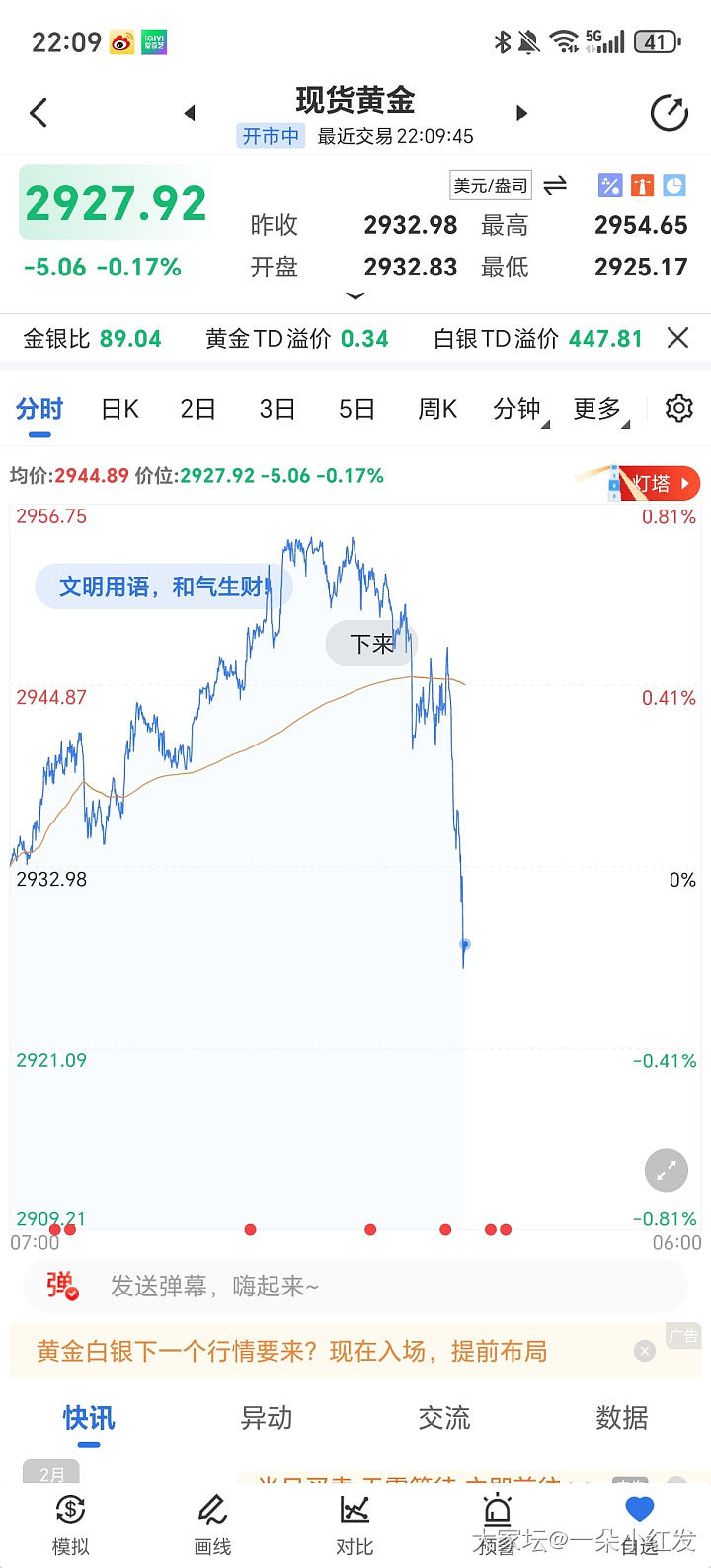Image resolution: width=711 pixels, height=1568 pixels.
Task: Switch to the previous instrument with left triangle
Action: [x=190, y=114]
